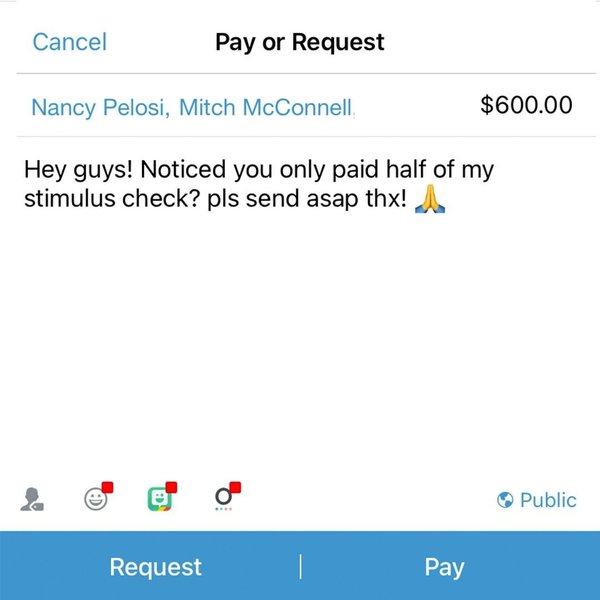The width and height of the screenshot is (600, 600).
Task: Cancel the payment request
Action: [x=69, y=42]
